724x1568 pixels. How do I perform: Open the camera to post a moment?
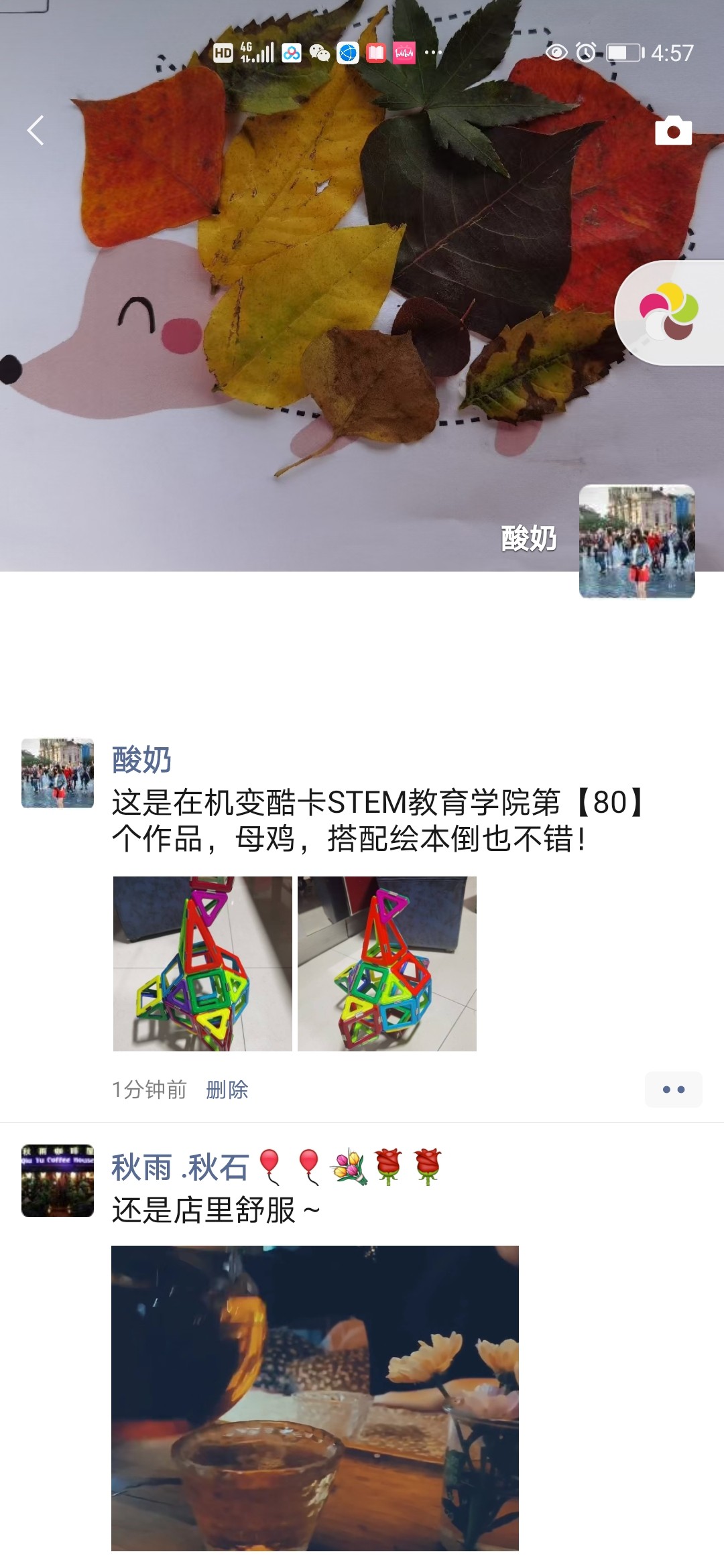click(673, 131)
